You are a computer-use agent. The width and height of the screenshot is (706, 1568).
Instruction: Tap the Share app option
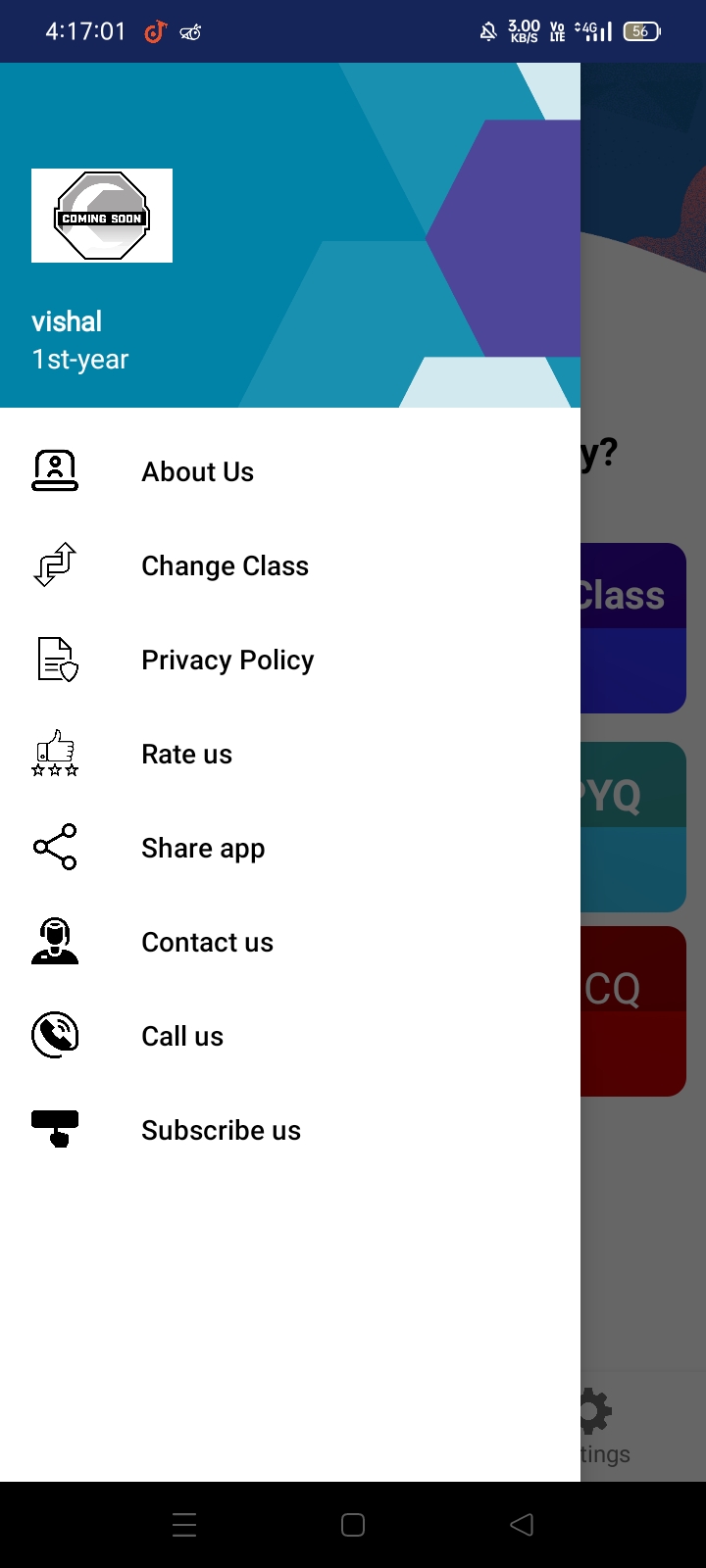point(203,848)
